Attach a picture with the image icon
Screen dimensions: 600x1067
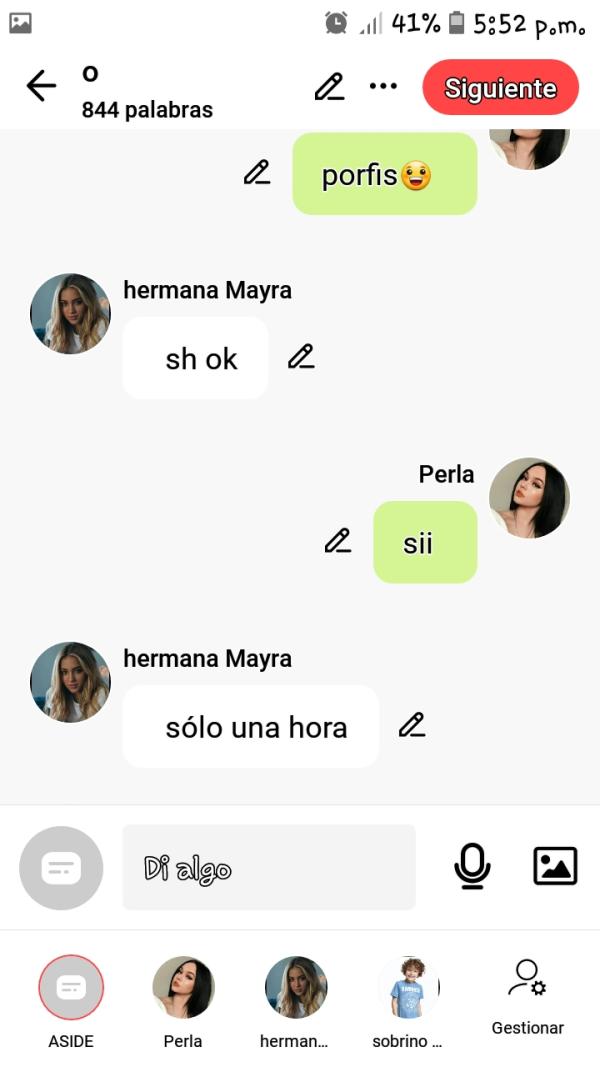tap(555, 866)
